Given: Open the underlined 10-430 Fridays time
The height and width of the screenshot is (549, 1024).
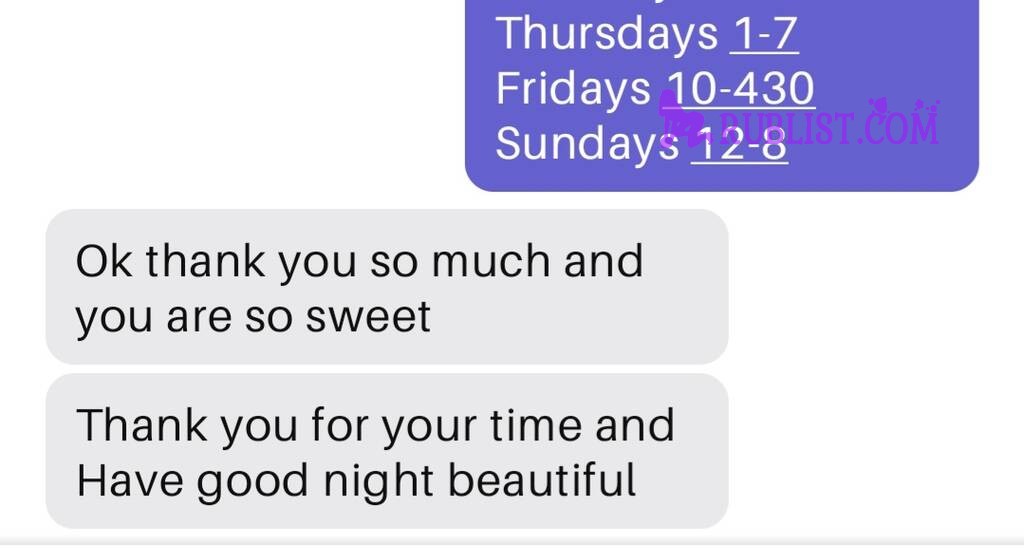Looking at the screenshot, I should 740,89.
